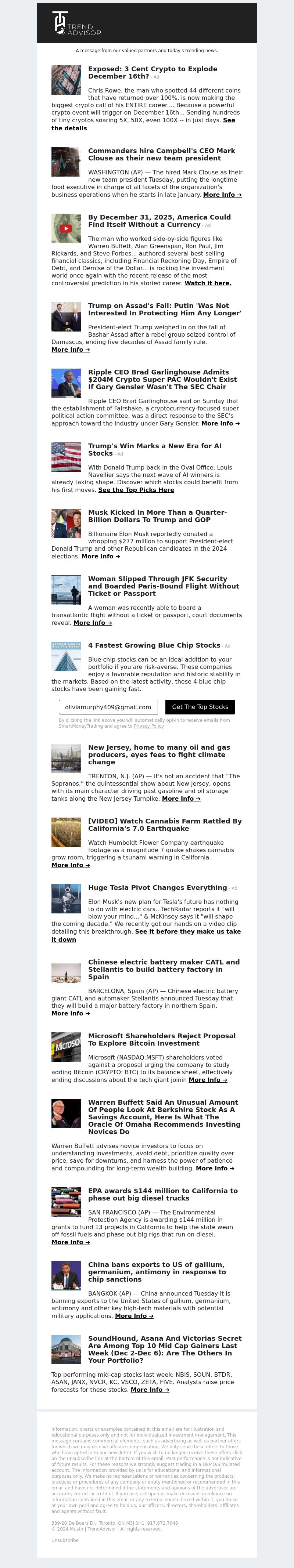Read more about CATL Stellantis battery factory
Image resolution: width=294 pixels, height=1568 pixels.
pos(71,1014)
